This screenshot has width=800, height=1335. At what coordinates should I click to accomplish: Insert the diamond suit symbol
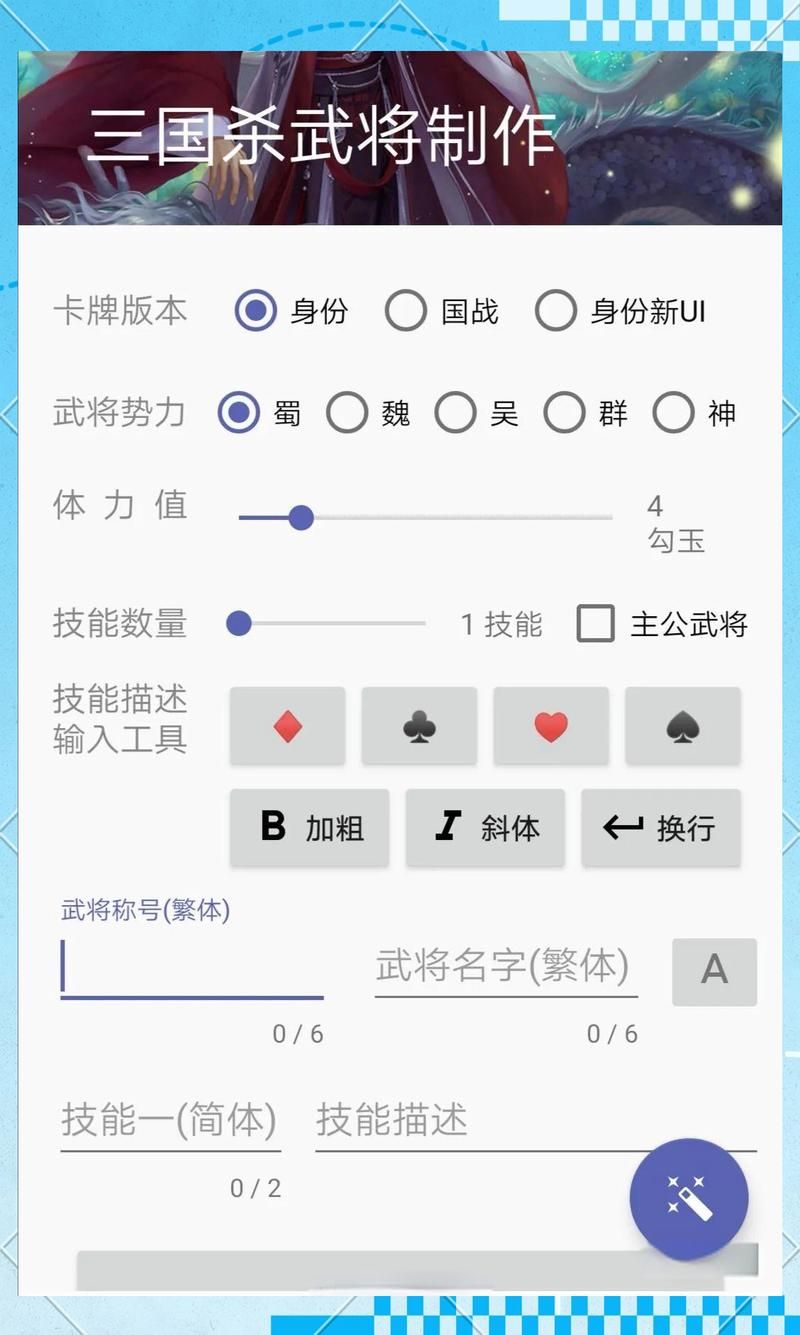tap(286, 727)
